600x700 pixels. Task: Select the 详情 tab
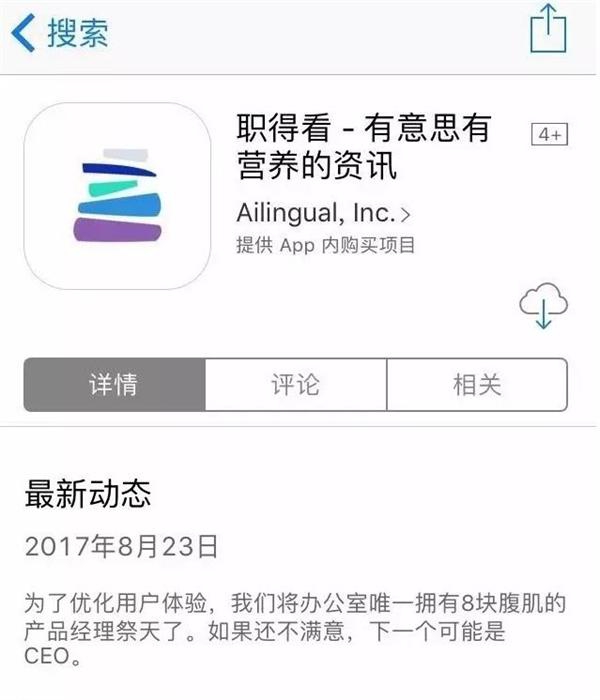point(114,385)
